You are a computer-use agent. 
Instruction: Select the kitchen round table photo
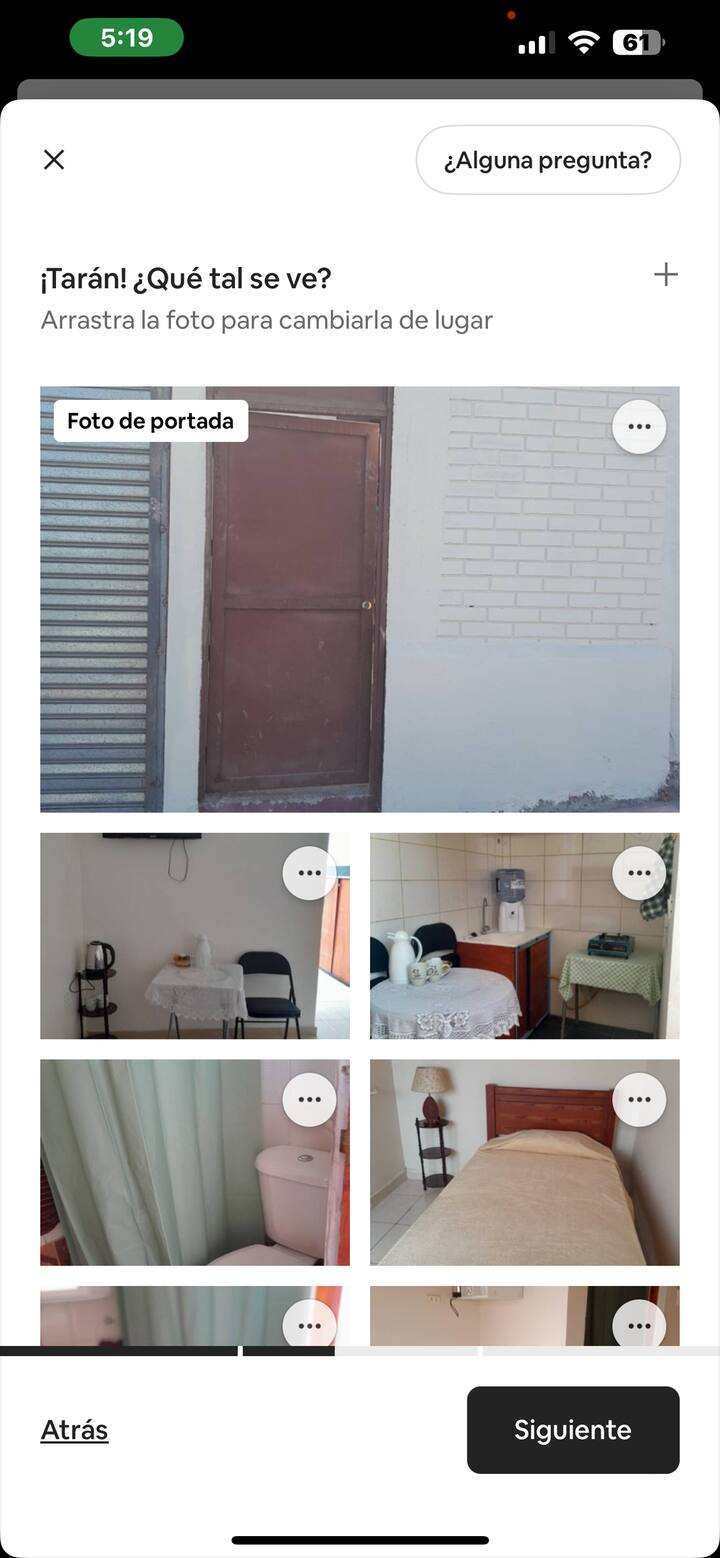tap(480, 960)
